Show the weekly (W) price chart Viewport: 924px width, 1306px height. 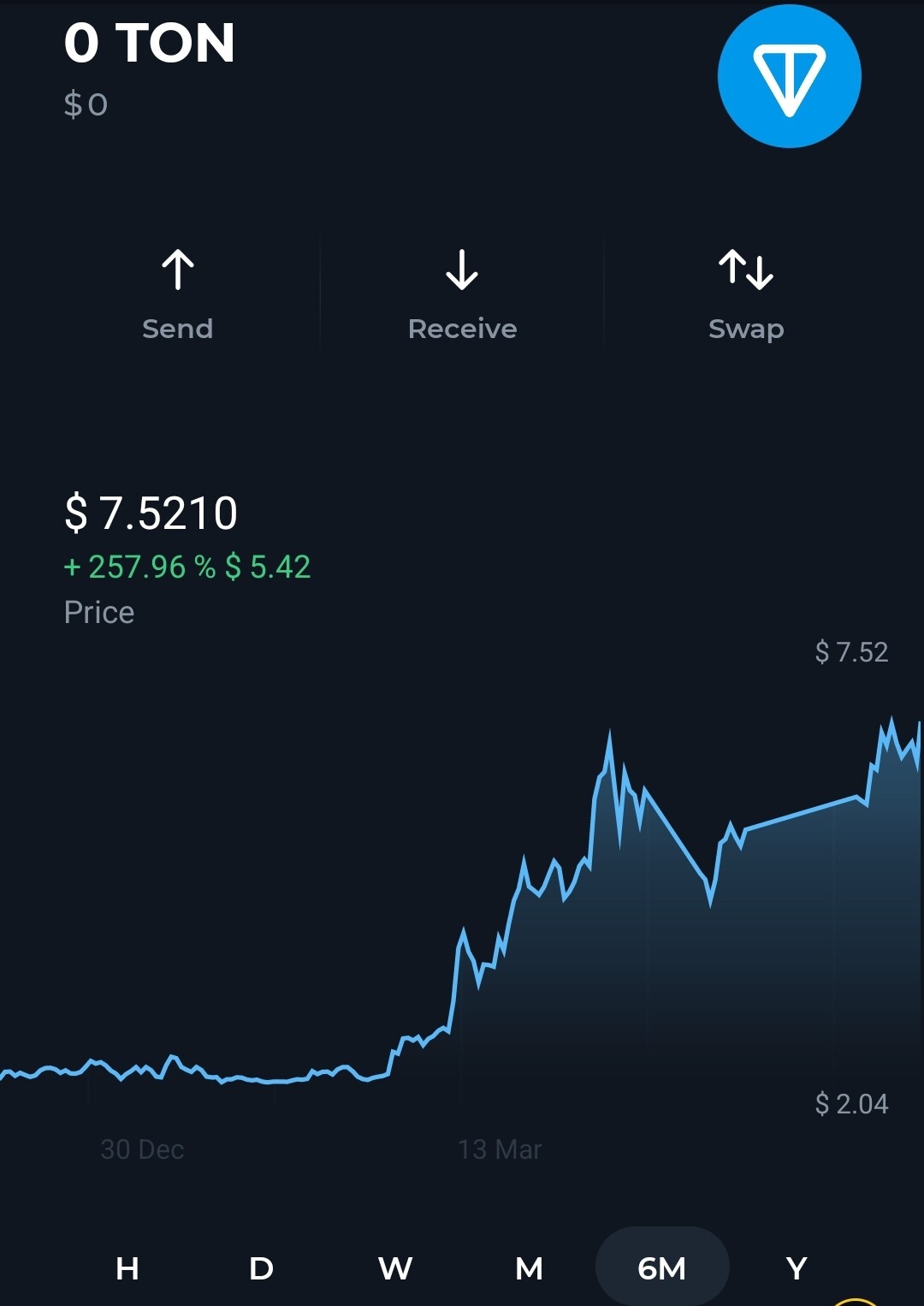395,1267
